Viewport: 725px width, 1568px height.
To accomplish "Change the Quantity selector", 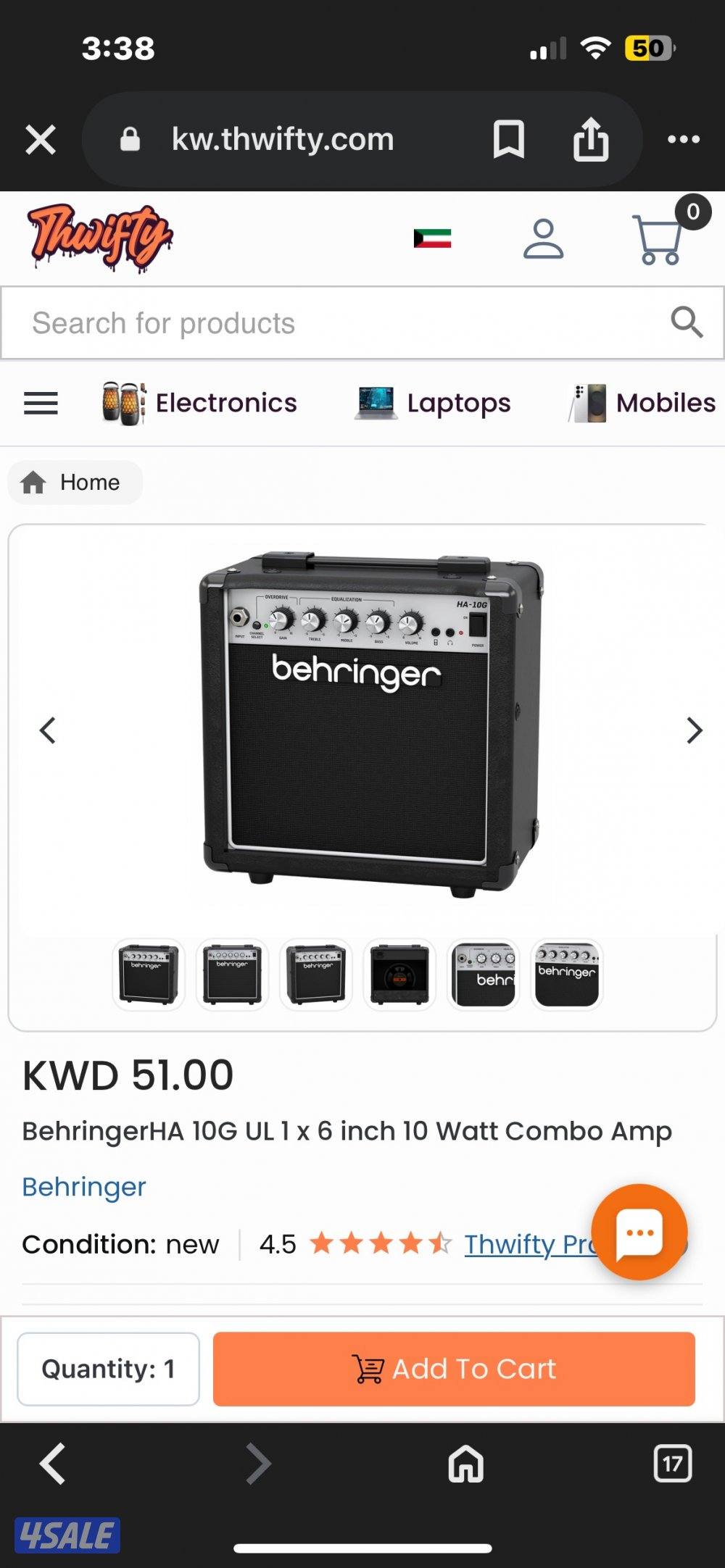I will tap(108, 1369).
